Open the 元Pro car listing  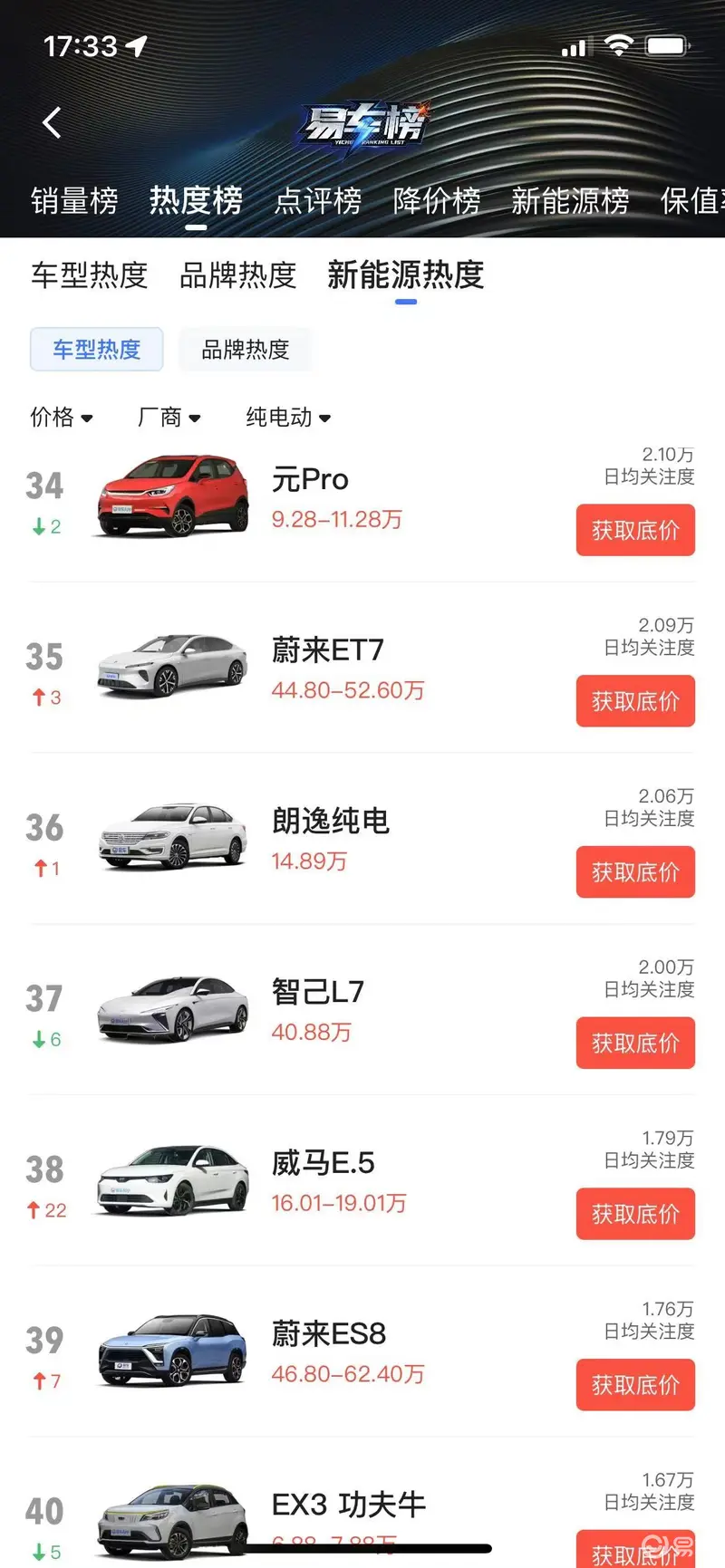[310, 480]
